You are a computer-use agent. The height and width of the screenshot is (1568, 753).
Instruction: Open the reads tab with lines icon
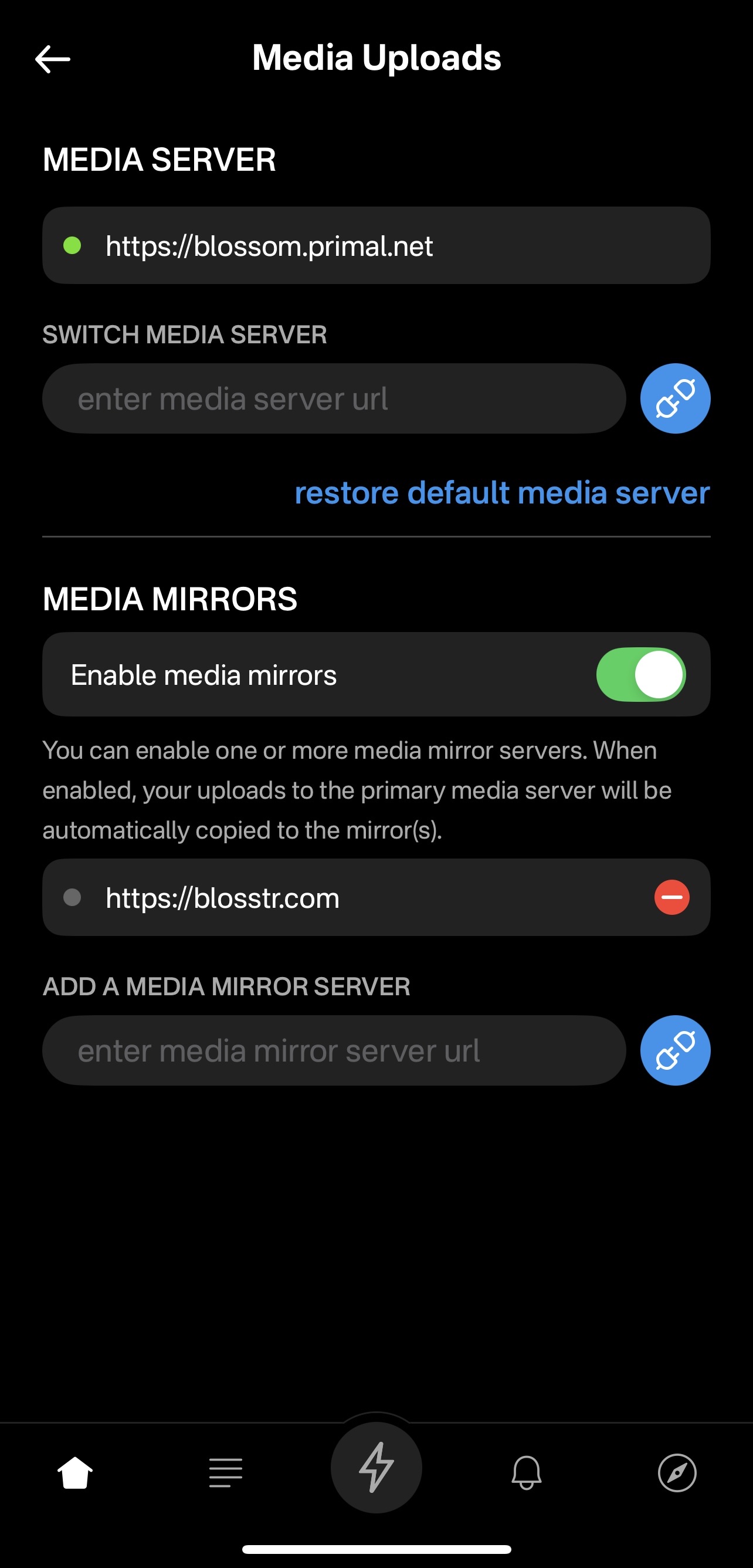point(226,1473)
